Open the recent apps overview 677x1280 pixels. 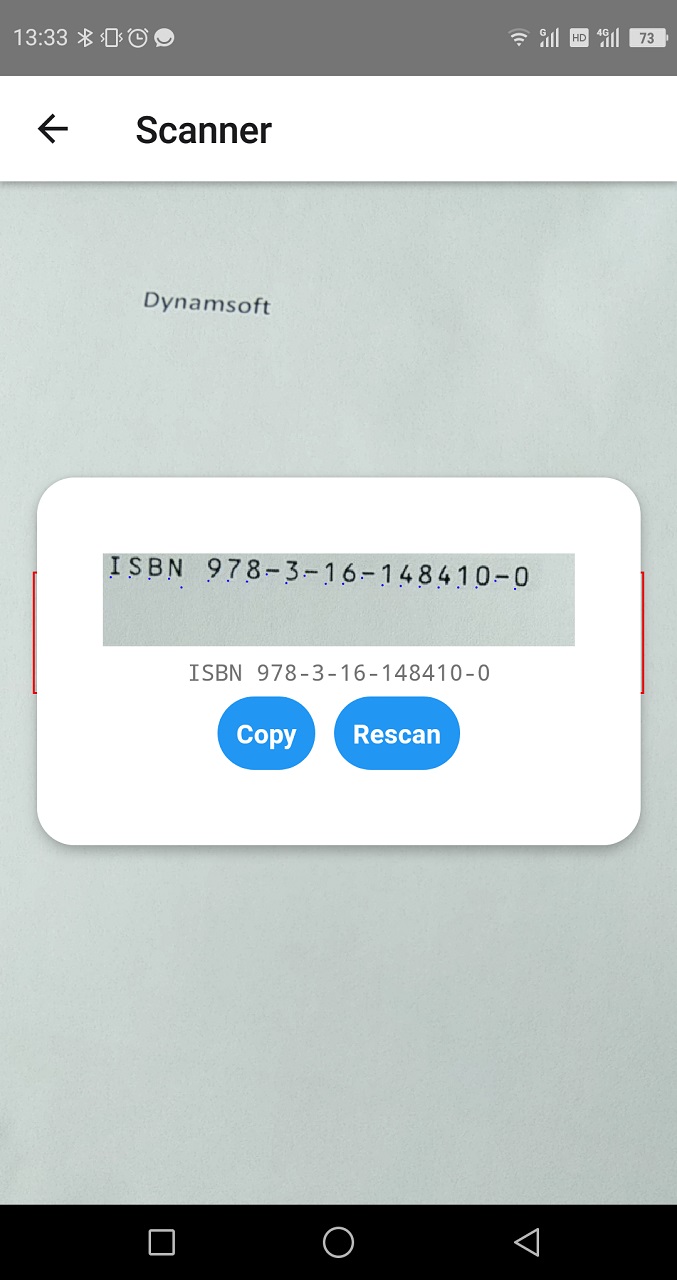click(x=161, y=1242)
